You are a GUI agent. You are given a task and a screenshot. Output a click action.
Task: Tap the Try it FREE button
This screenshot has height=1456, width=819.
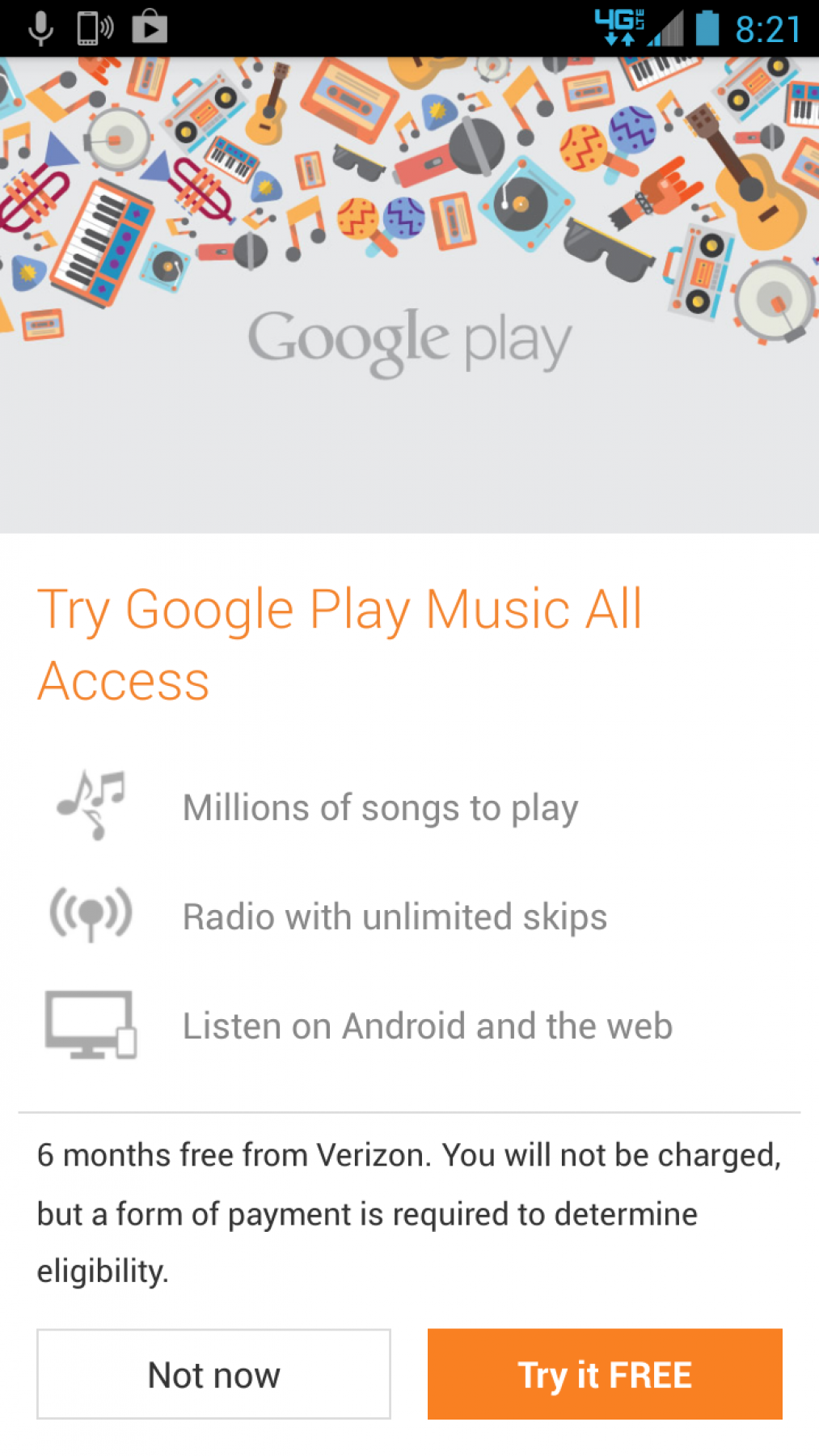(x=605, y=1374)
